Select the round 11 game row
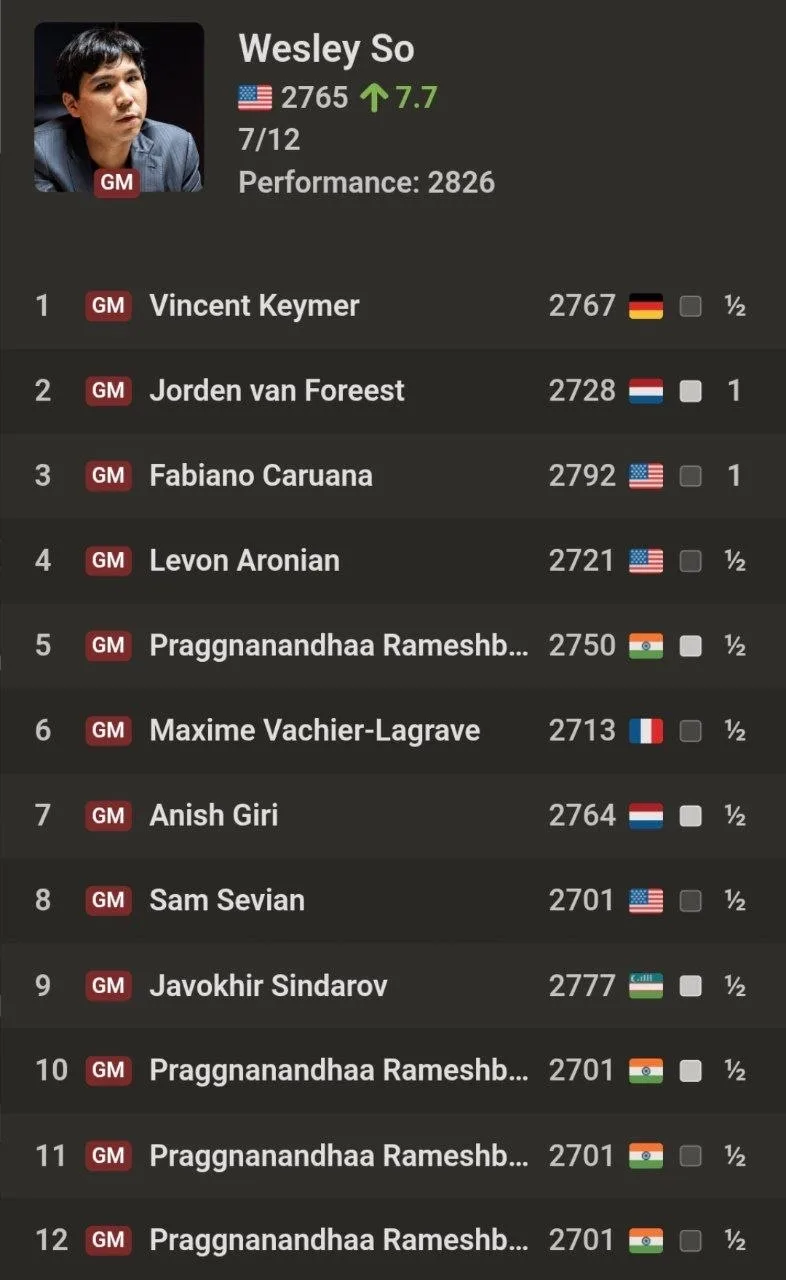The image size is (786, 1280). pos(393,1156)
